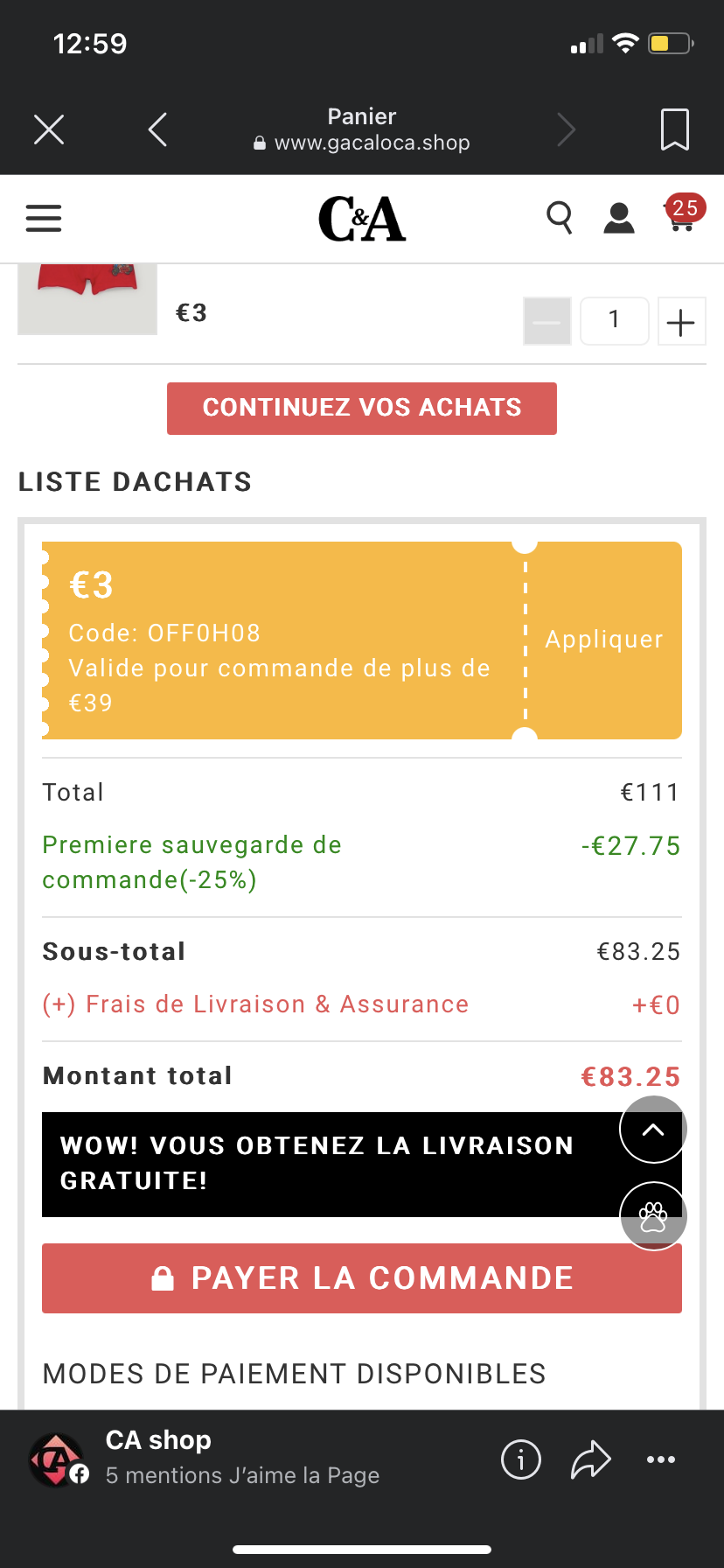Viewport: 724px width, 1568px height.
Task: Open CA shop page info
Action: [521, 1459]
